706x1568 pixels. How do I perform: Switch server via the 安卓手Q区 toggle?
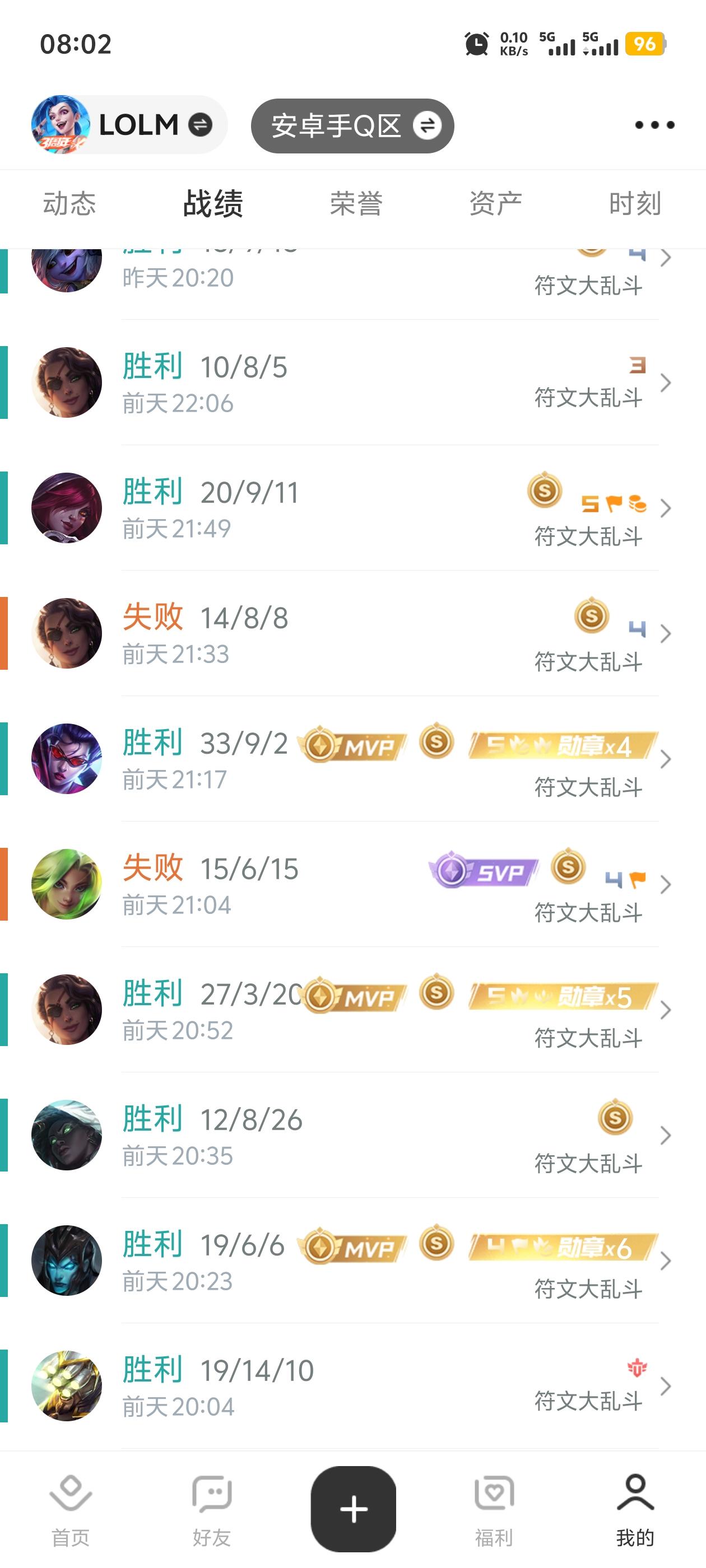pyautogui.click(x=354, y=125)
